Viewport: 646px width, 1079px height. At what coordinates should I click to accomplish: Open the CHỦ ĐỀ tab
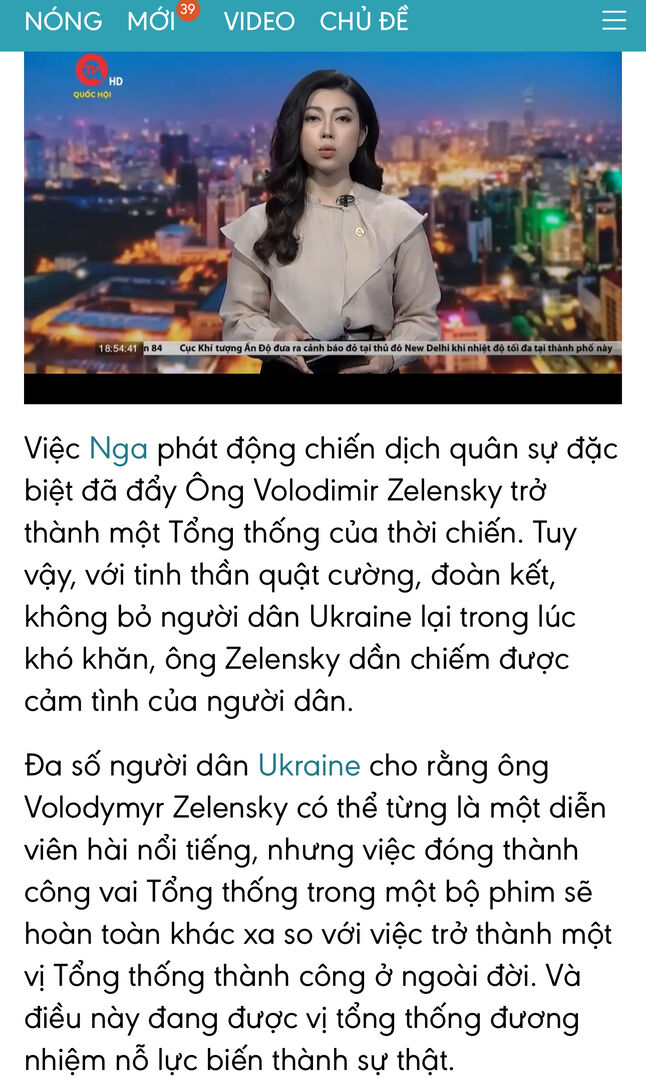pos(364,21)
